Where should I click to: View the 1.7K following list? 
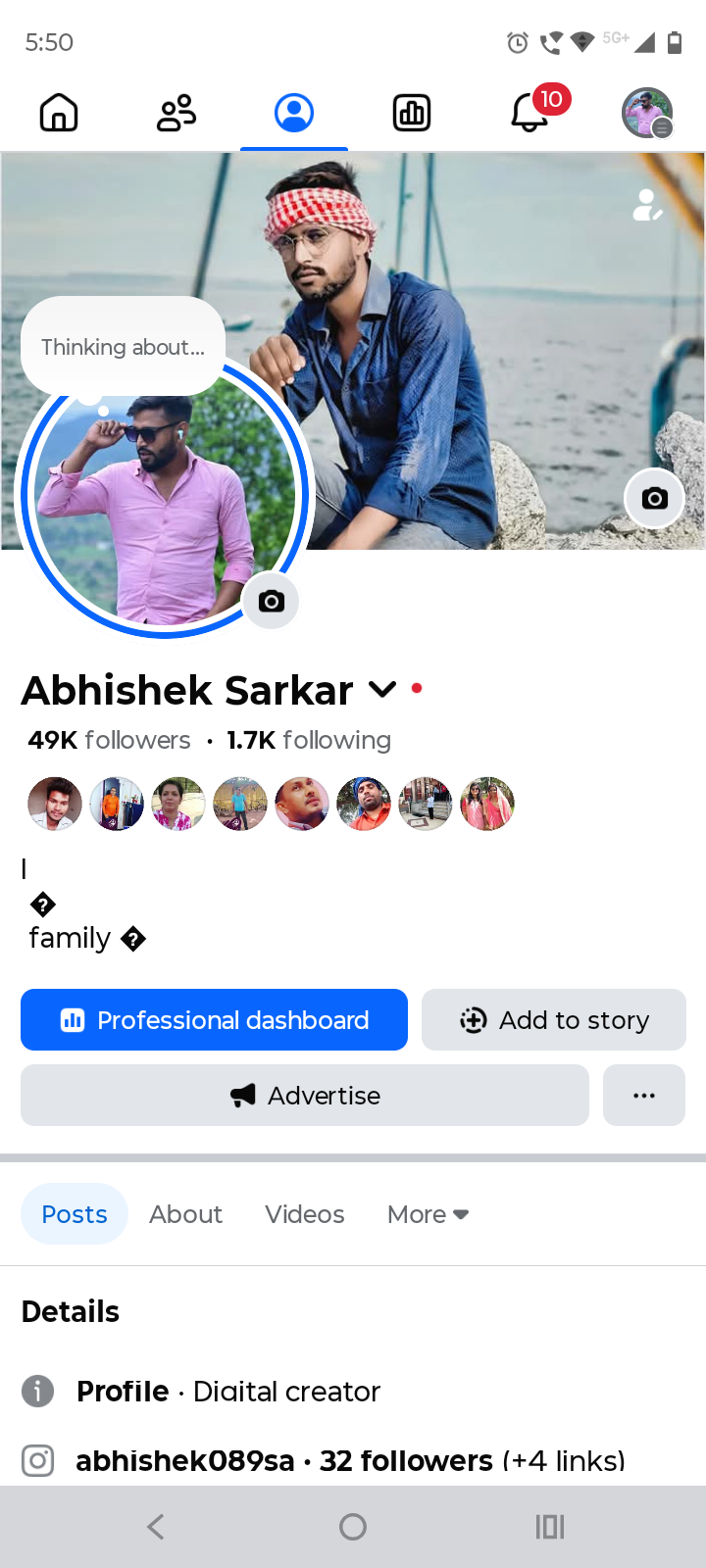(x=309, y=740)
